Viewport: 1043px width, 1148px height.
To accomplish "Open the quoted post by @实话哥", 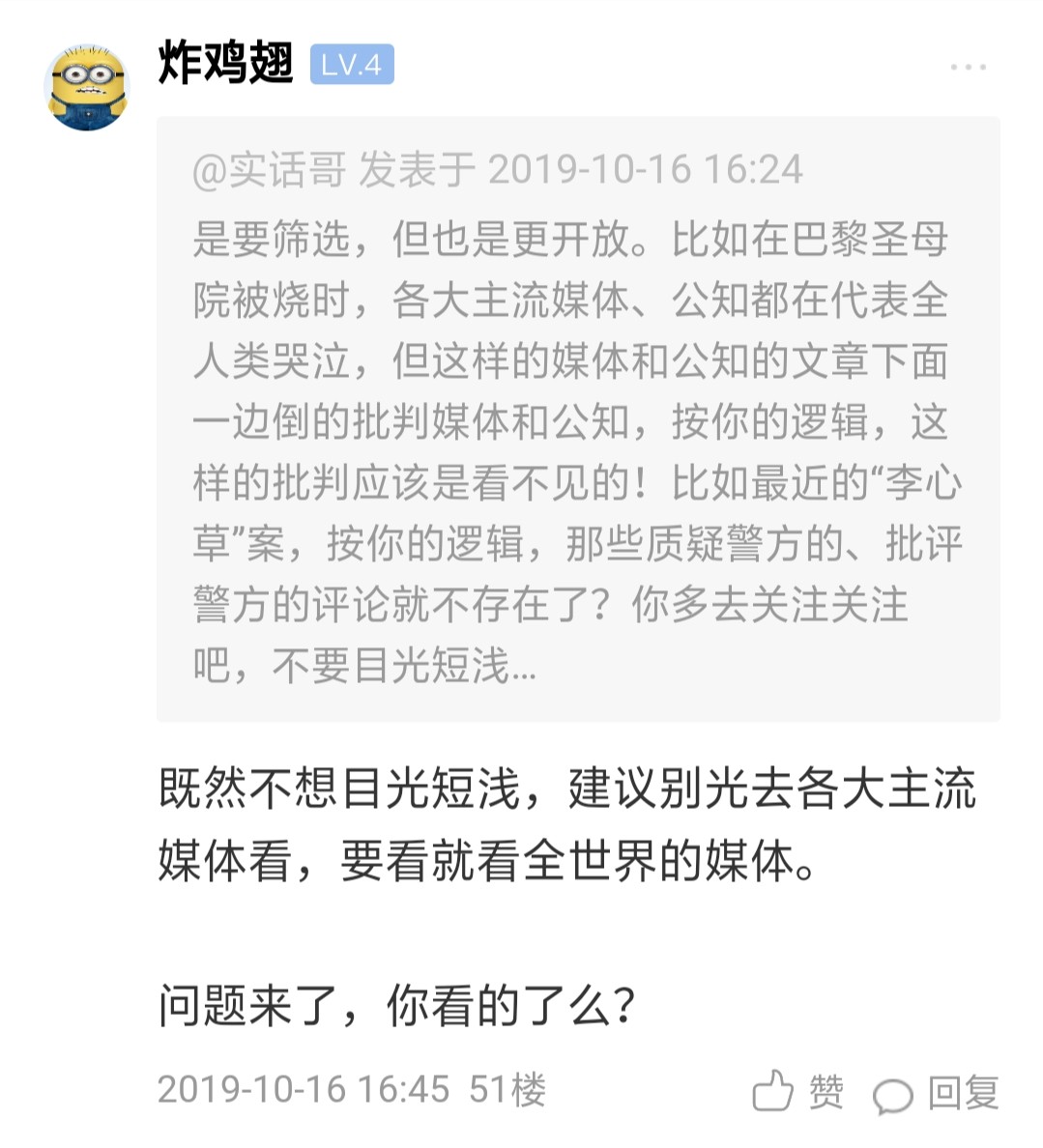I will (577, 418).
